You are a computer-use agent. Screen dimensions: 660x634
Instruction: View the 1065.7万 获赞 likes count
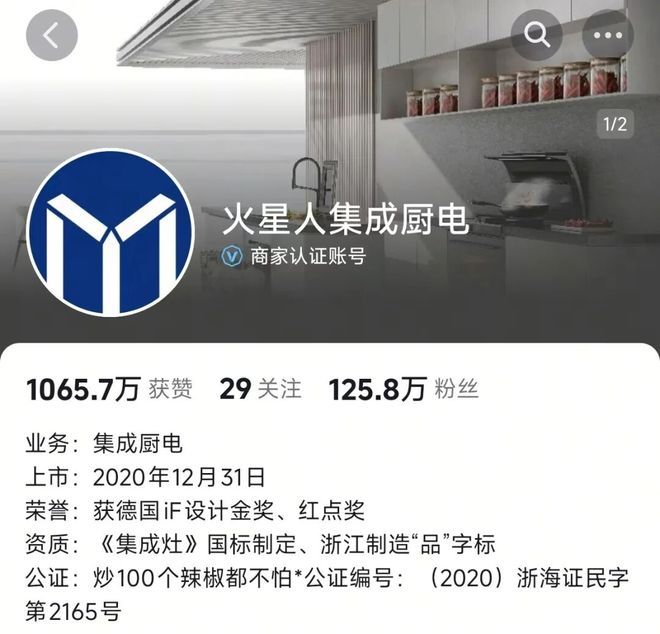point(110,389)
